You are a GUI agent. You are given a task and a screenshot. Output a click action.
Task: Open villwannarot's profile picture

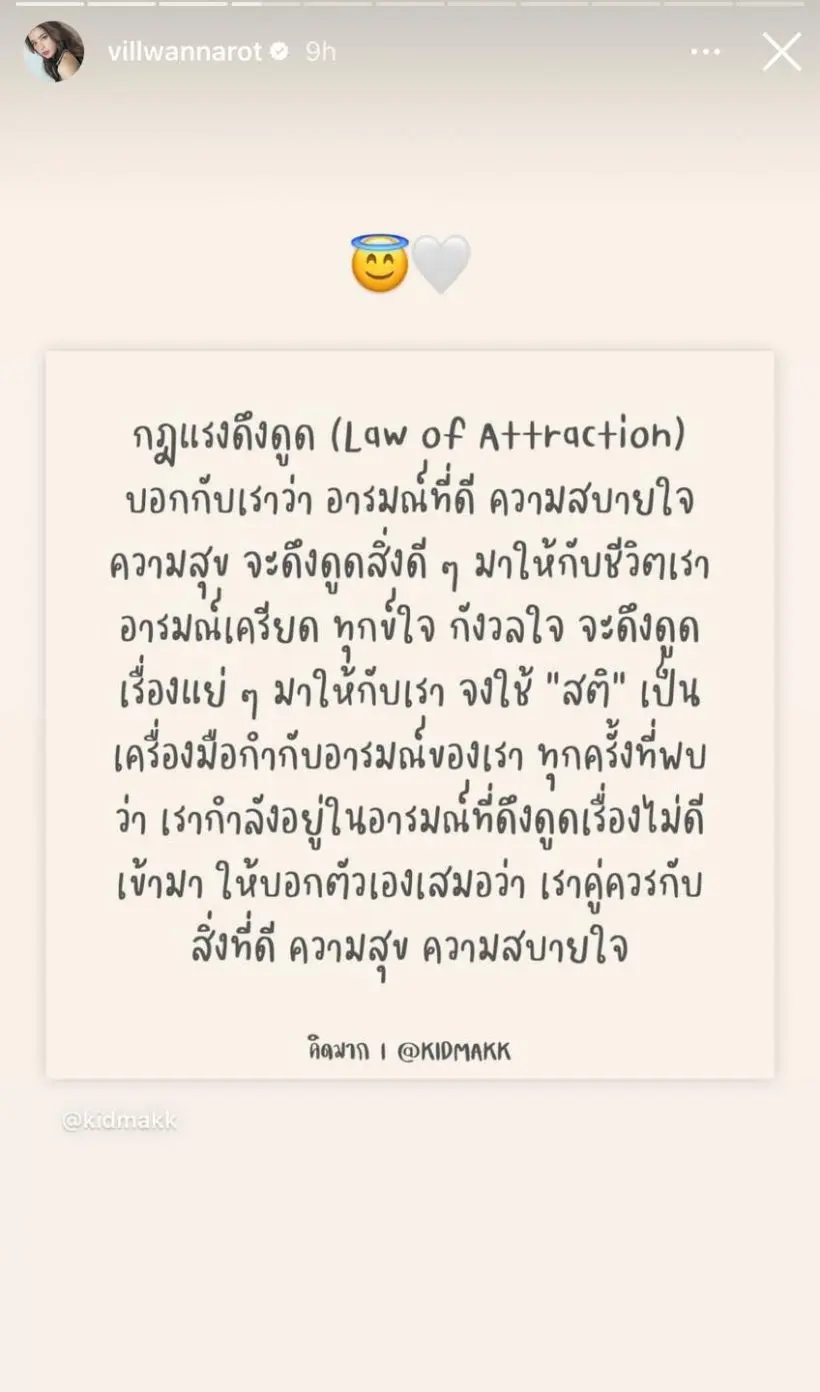point(53,52)
